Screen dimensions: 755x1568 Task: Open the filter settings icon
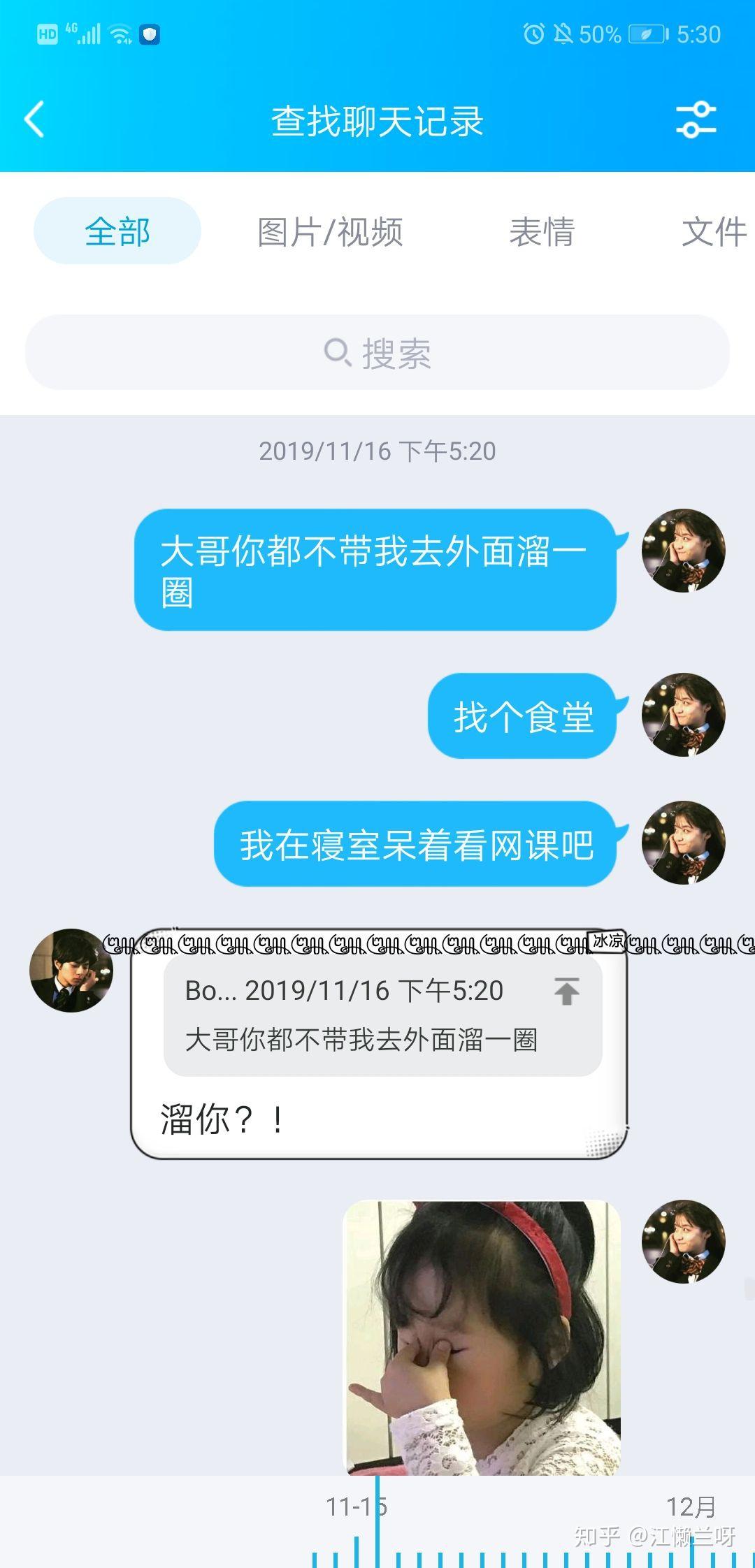[x=696, y=120]
